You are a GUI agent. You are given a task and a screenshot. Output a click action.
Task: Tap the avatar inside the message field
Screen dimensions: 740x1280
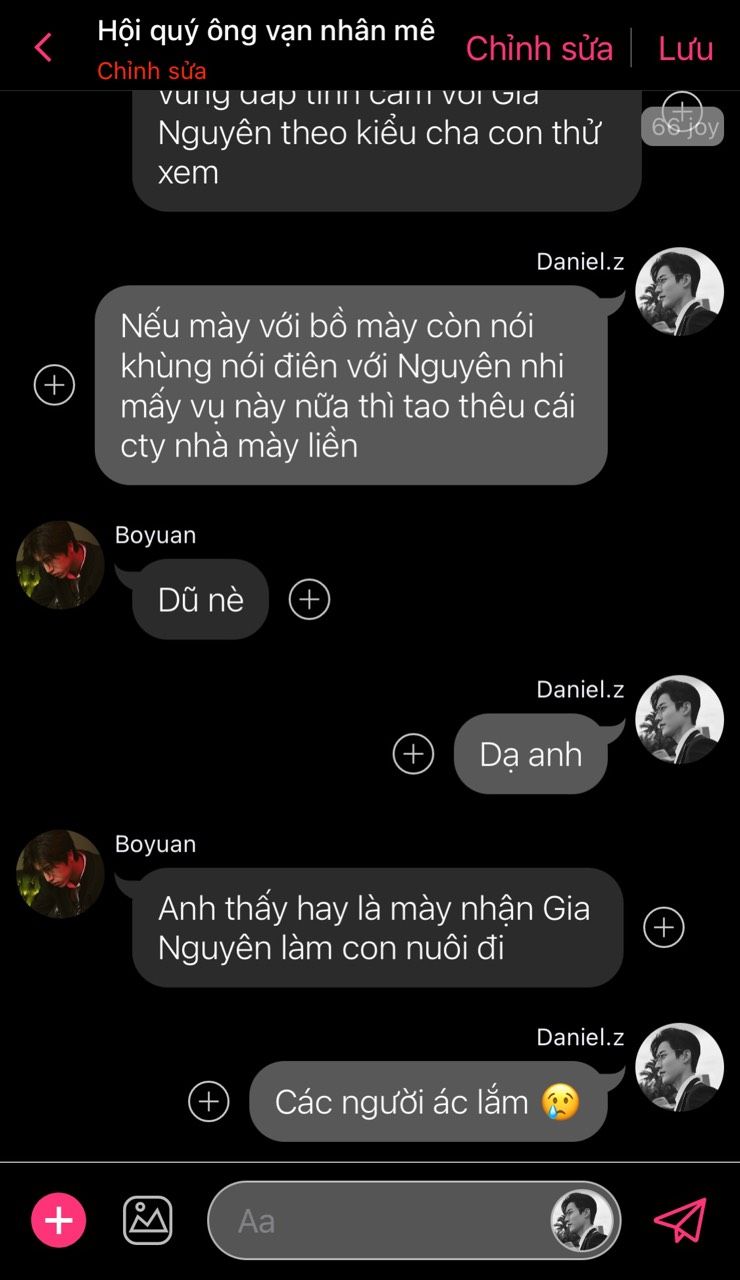(x=582, y=1221)
